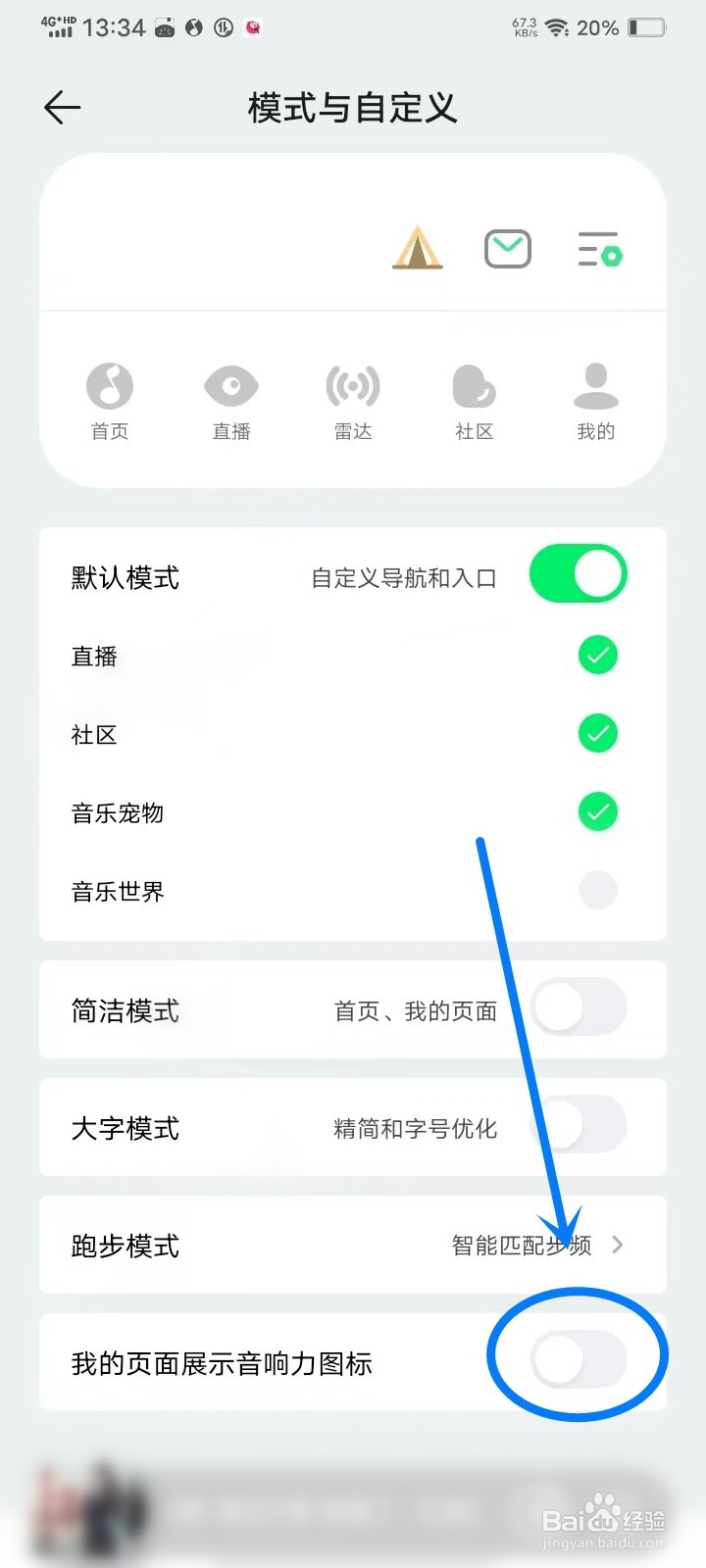The image size is (706, 1568).
Task: Open the 我的 profile icon
Action: point(595,385)
